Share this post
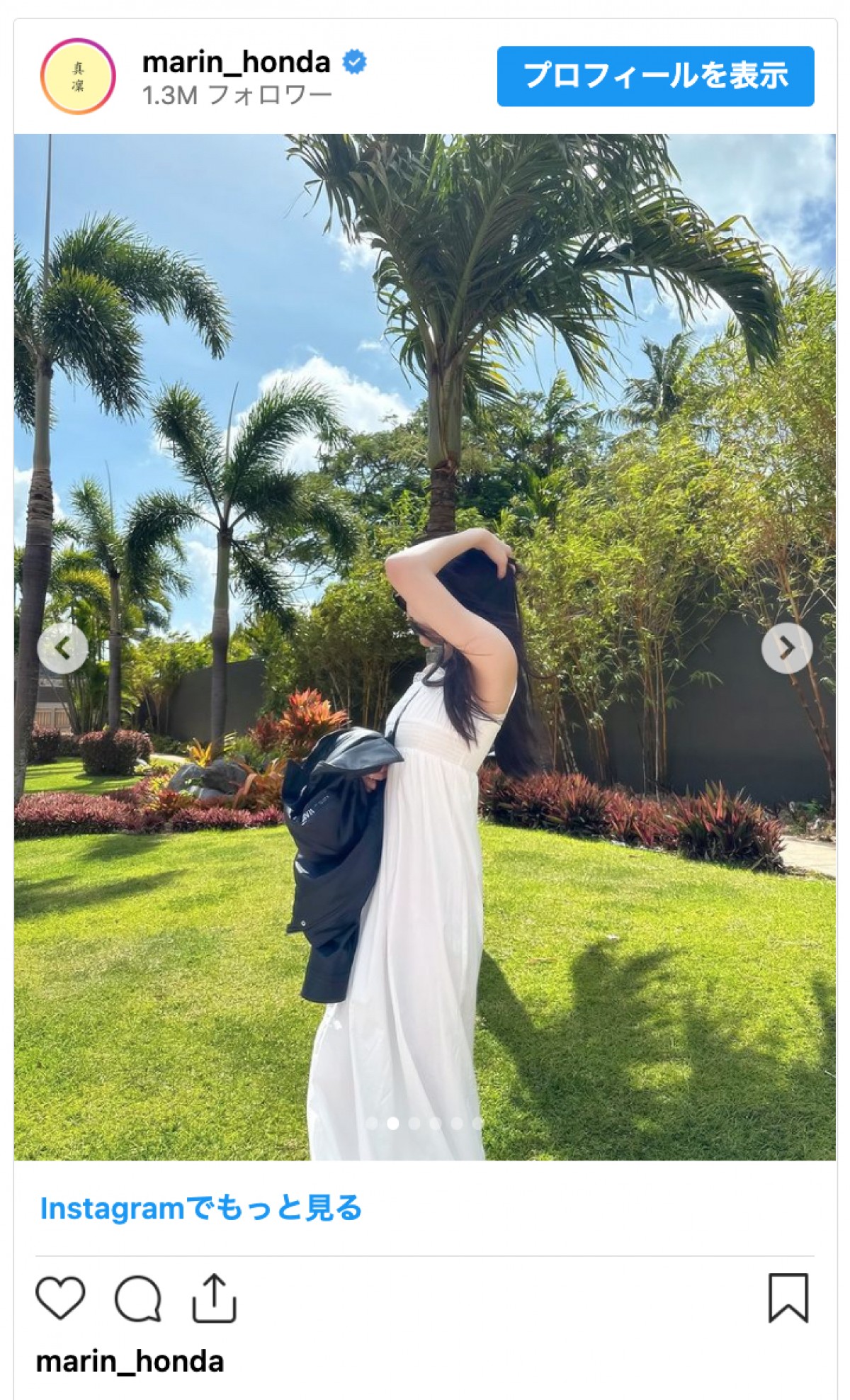The width and height of the screenshot is (850, 1400). point(214,1298)
